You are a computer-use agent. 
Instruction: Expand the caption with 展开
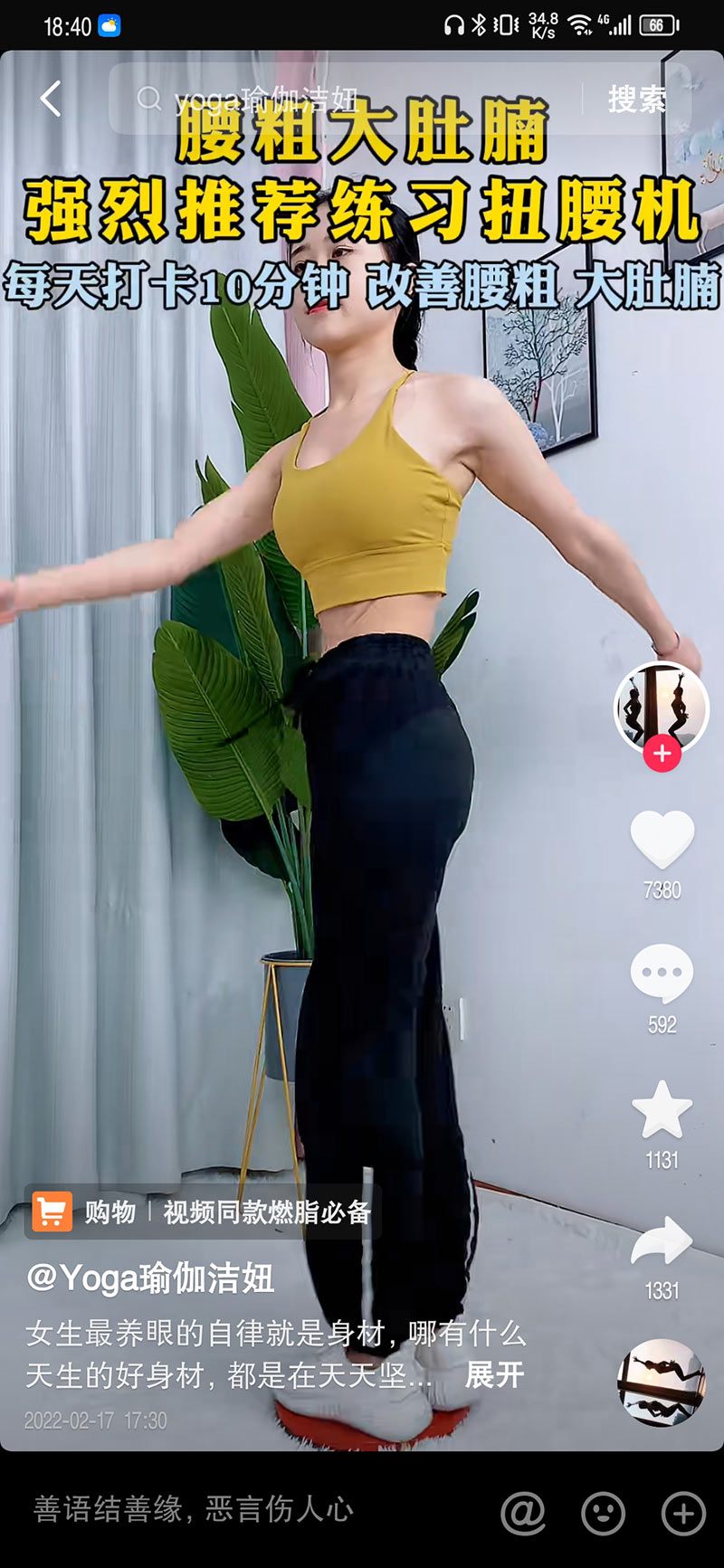(494, 1374)
